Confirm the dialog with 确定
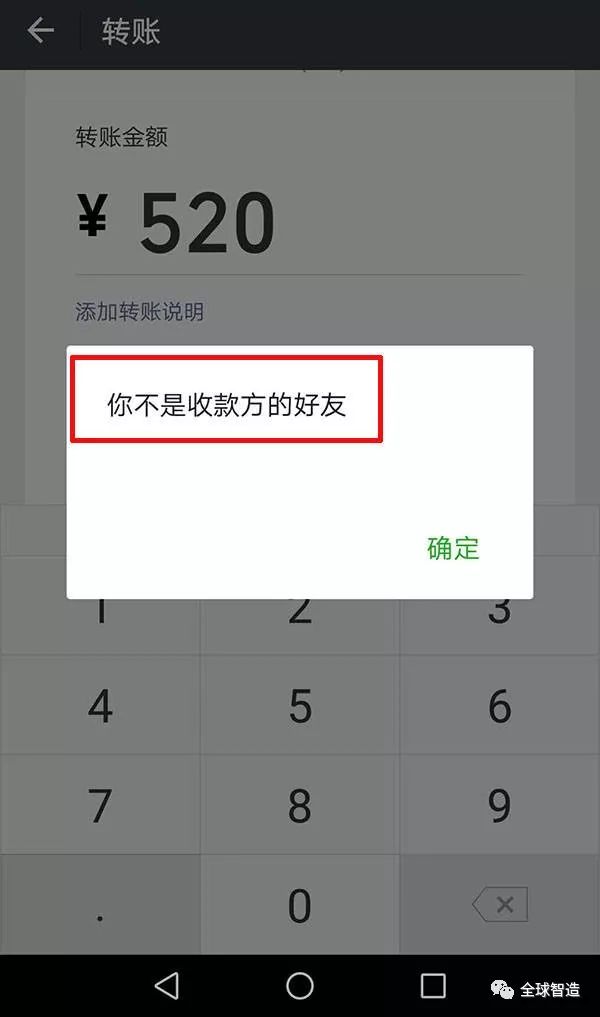This screenshot has width=600, height=1017. (x=453, y=548)
